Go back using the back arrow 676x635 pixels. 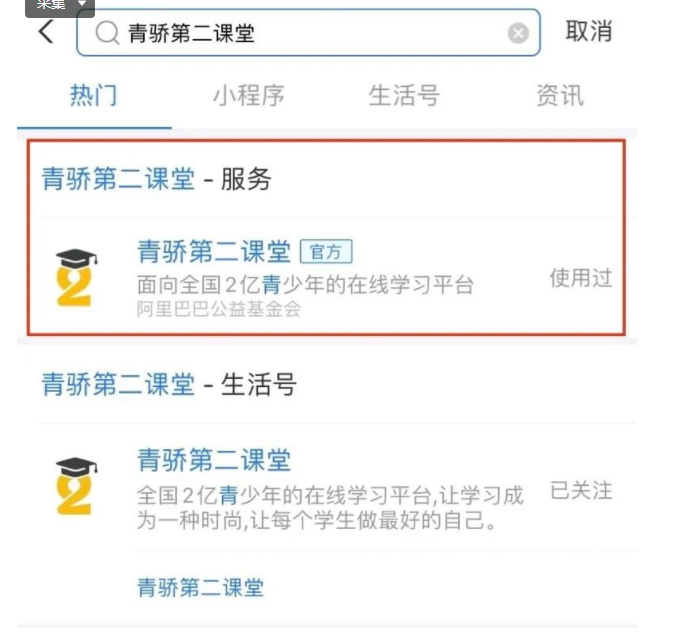46,32
